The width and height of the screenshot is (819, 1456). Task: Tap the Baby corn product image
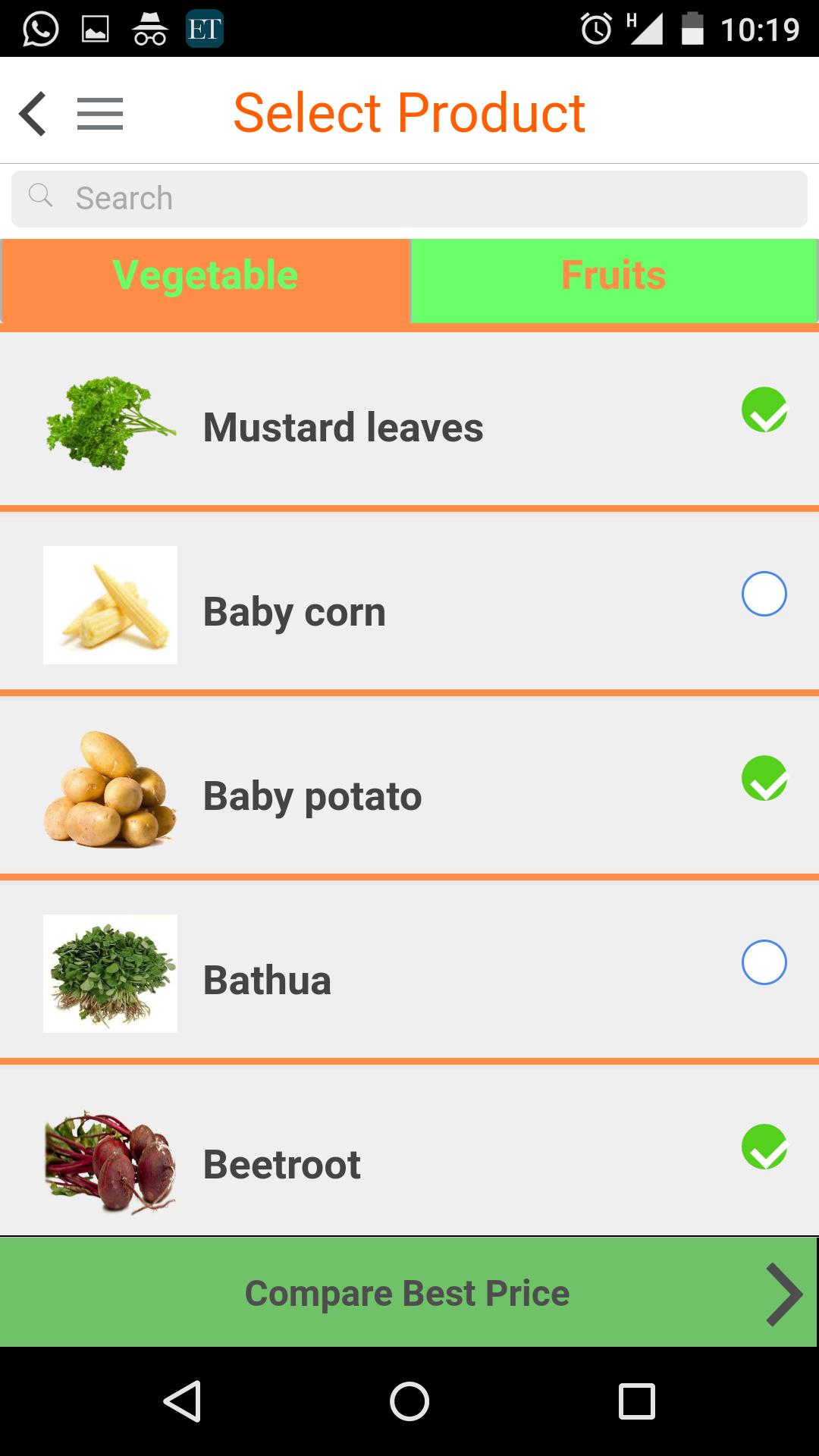pos(110,604)
